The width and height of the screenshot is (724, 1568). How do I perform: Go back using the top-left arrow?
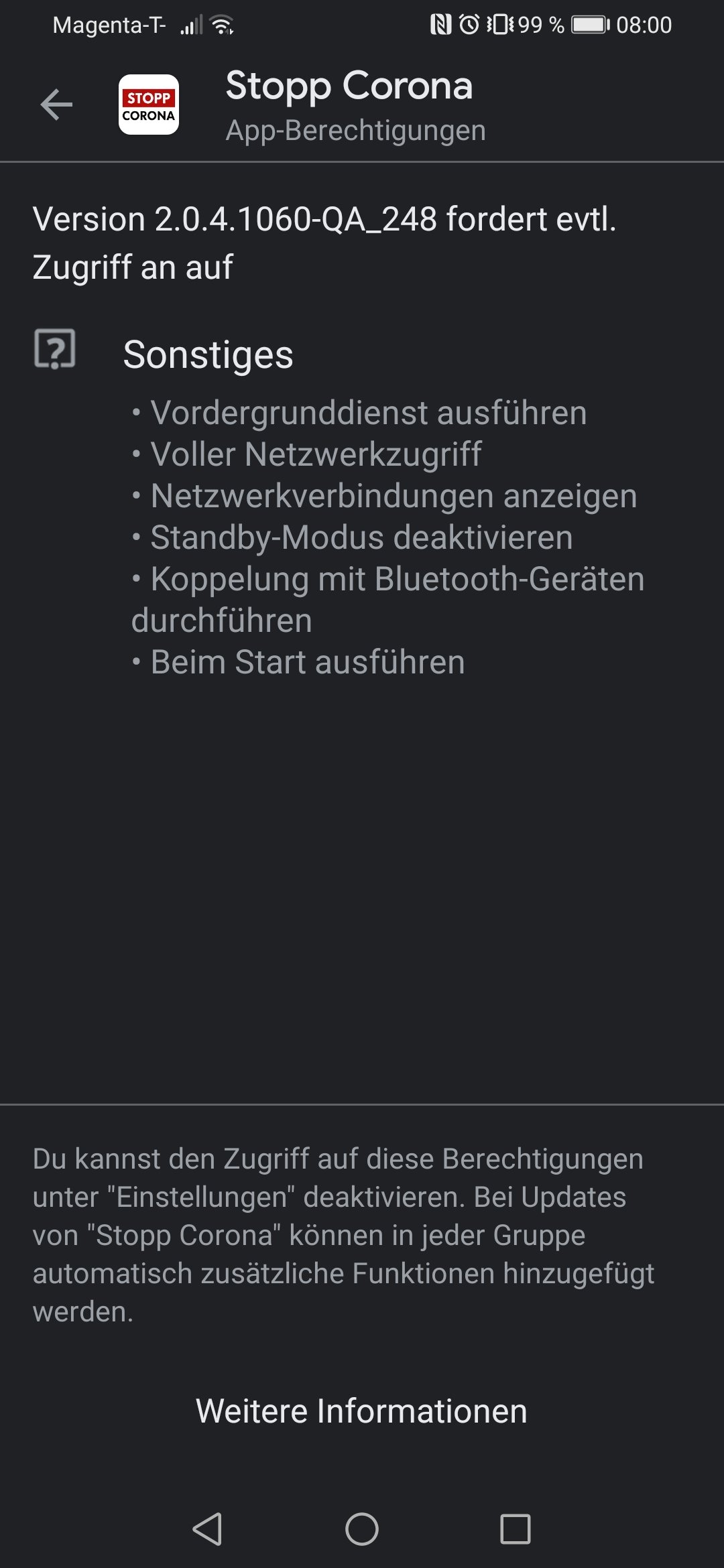[56, 105]
